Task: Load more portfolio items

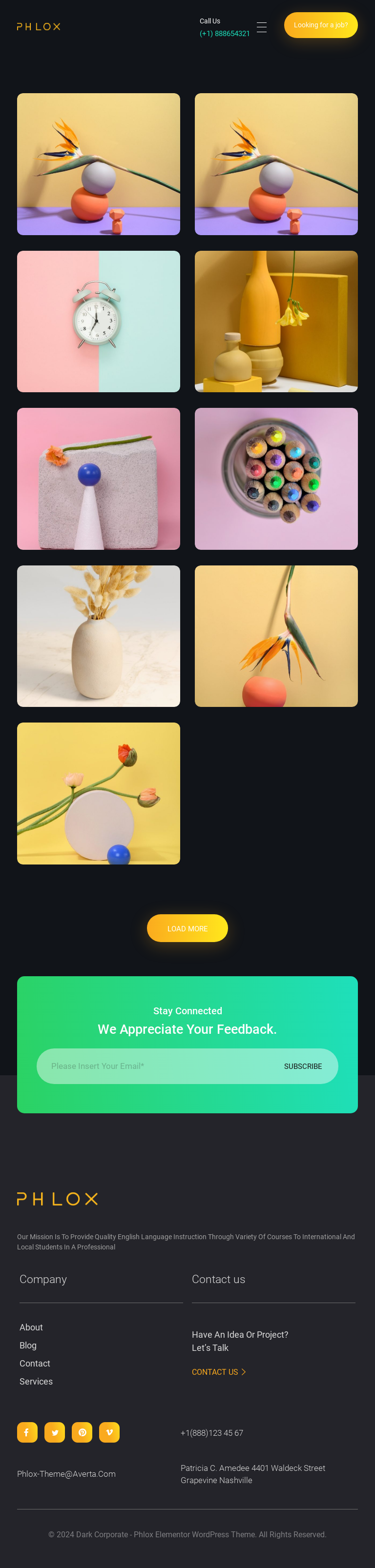Action: coord(187,928)
